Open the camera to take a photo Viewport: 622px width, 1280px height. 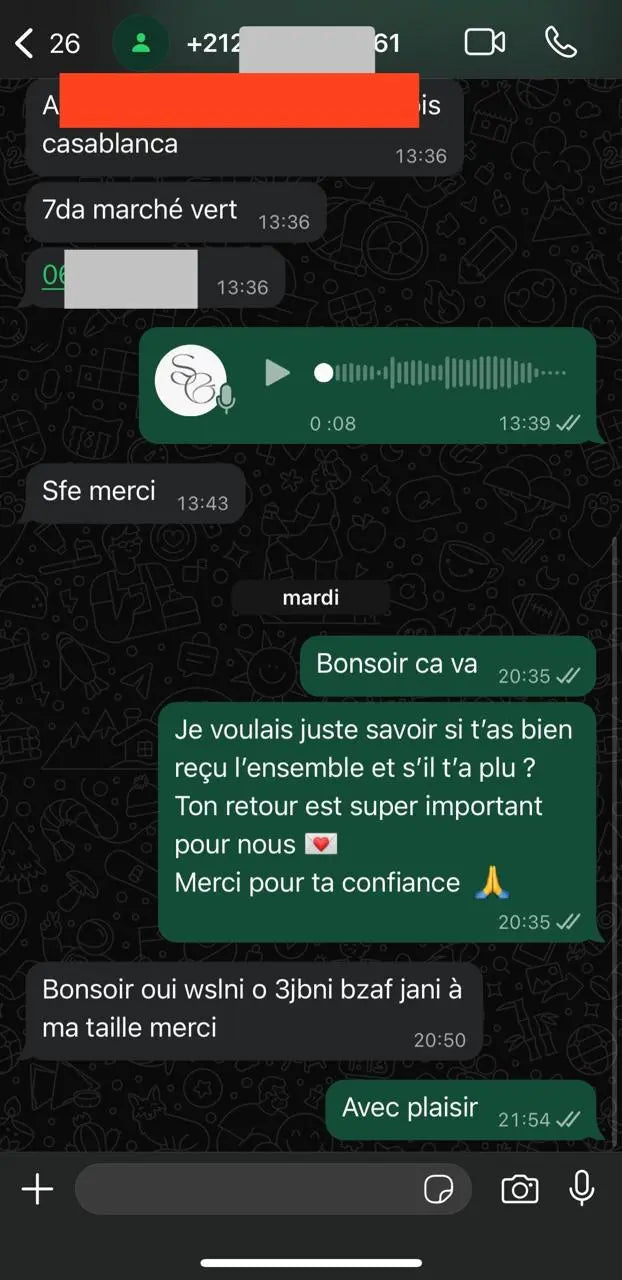tap(519, 1189)
